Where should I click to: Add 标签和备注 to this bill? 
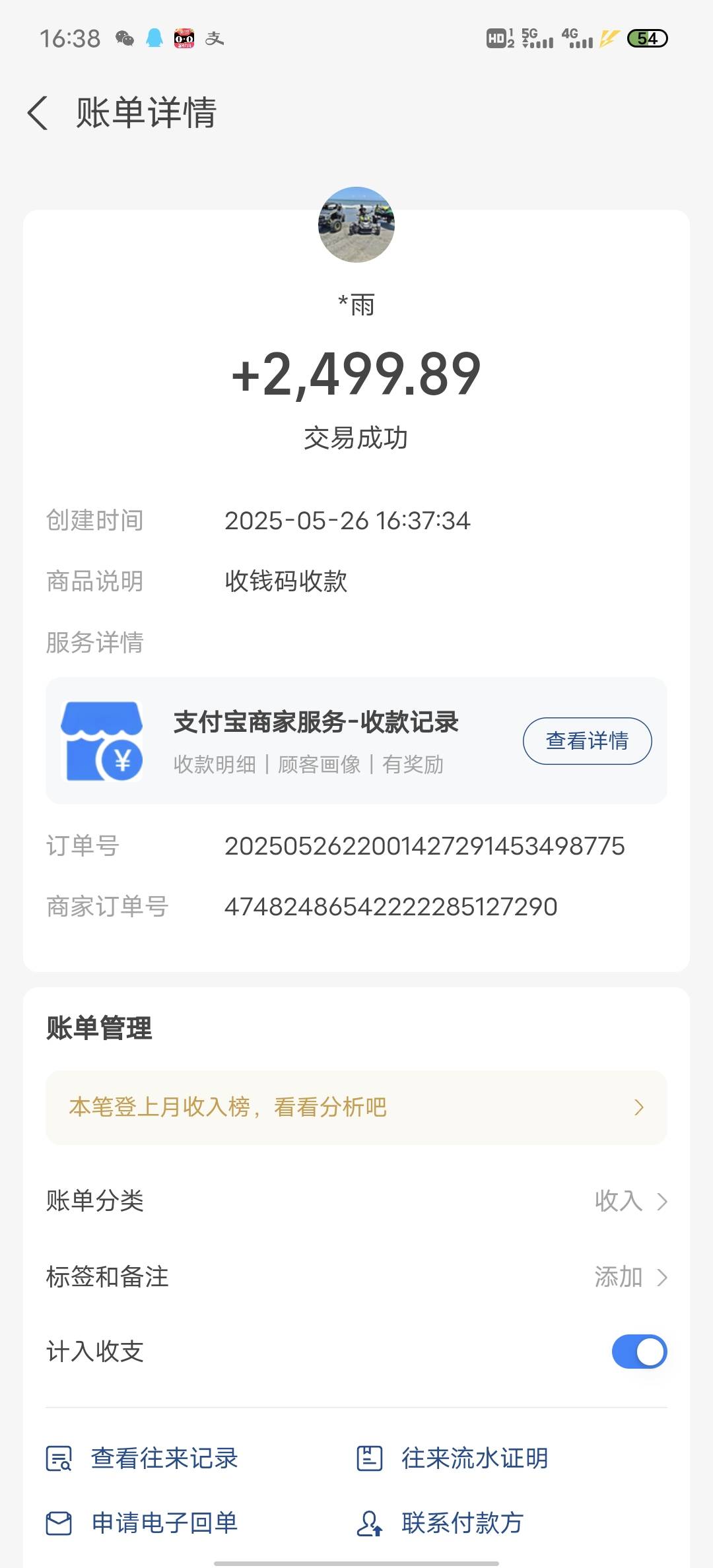coord(356,1277)
